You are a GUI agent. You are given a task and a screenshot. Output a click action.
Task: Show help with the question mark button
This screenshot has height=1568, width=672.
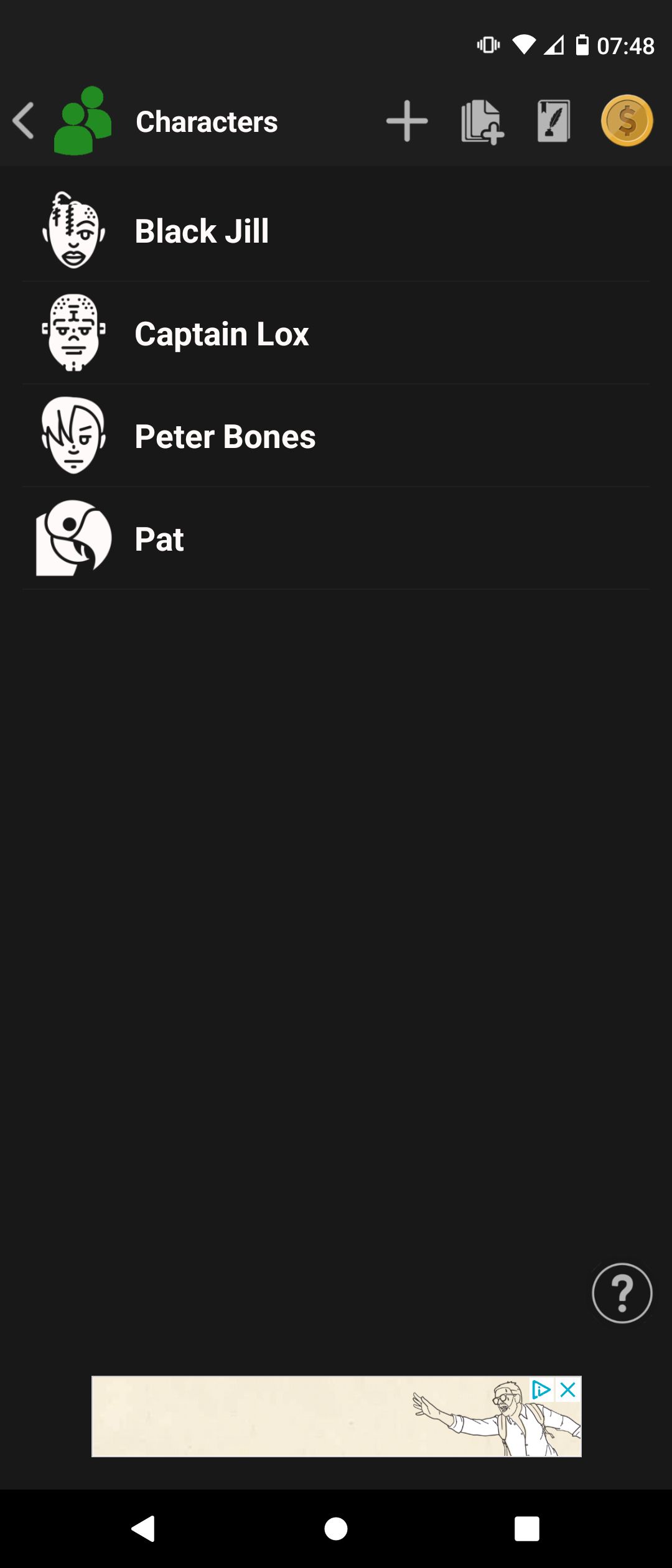(x=622, y=1293)
